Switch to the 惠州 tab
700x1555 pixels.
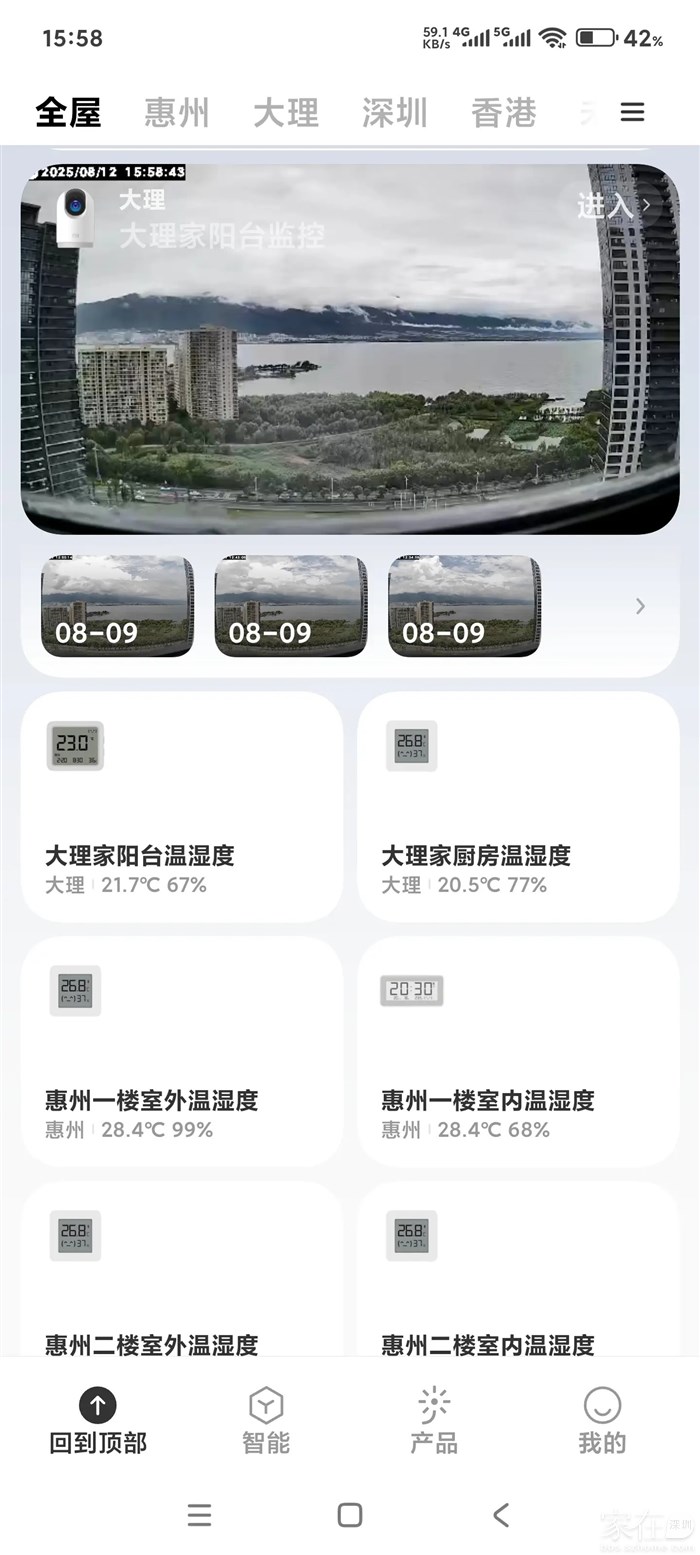177,112
